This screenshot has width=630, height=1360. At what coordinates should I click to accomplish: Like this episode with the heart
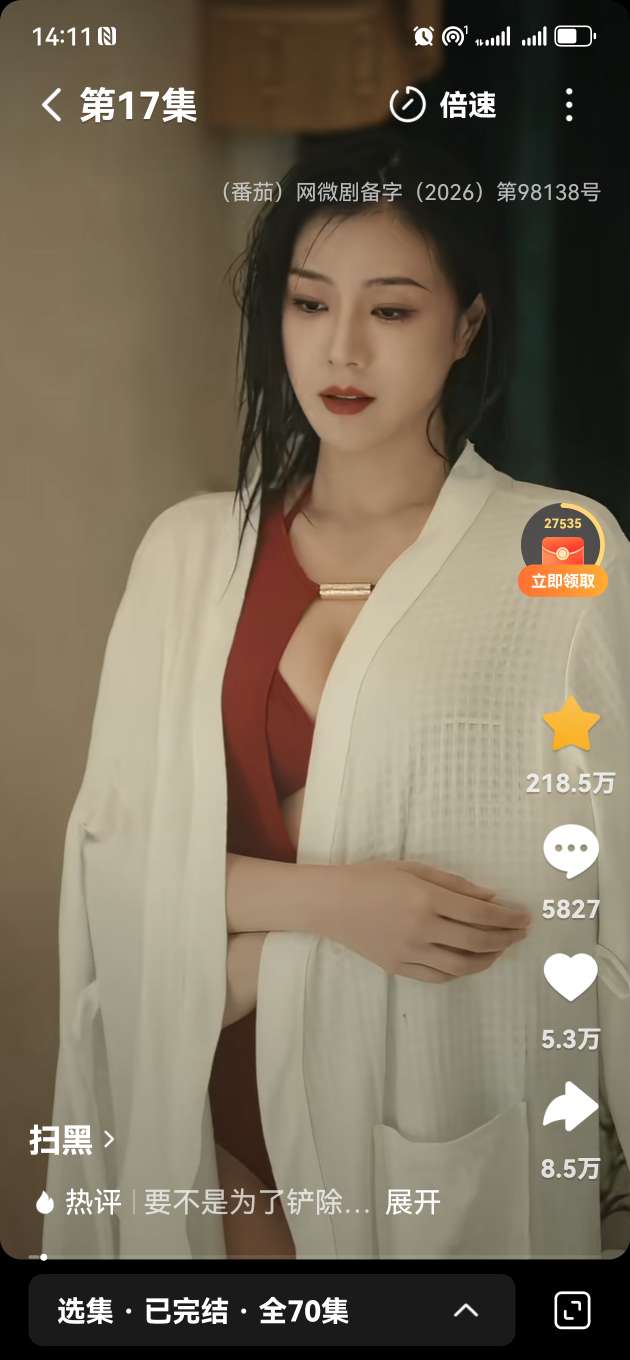pos(570,978)
